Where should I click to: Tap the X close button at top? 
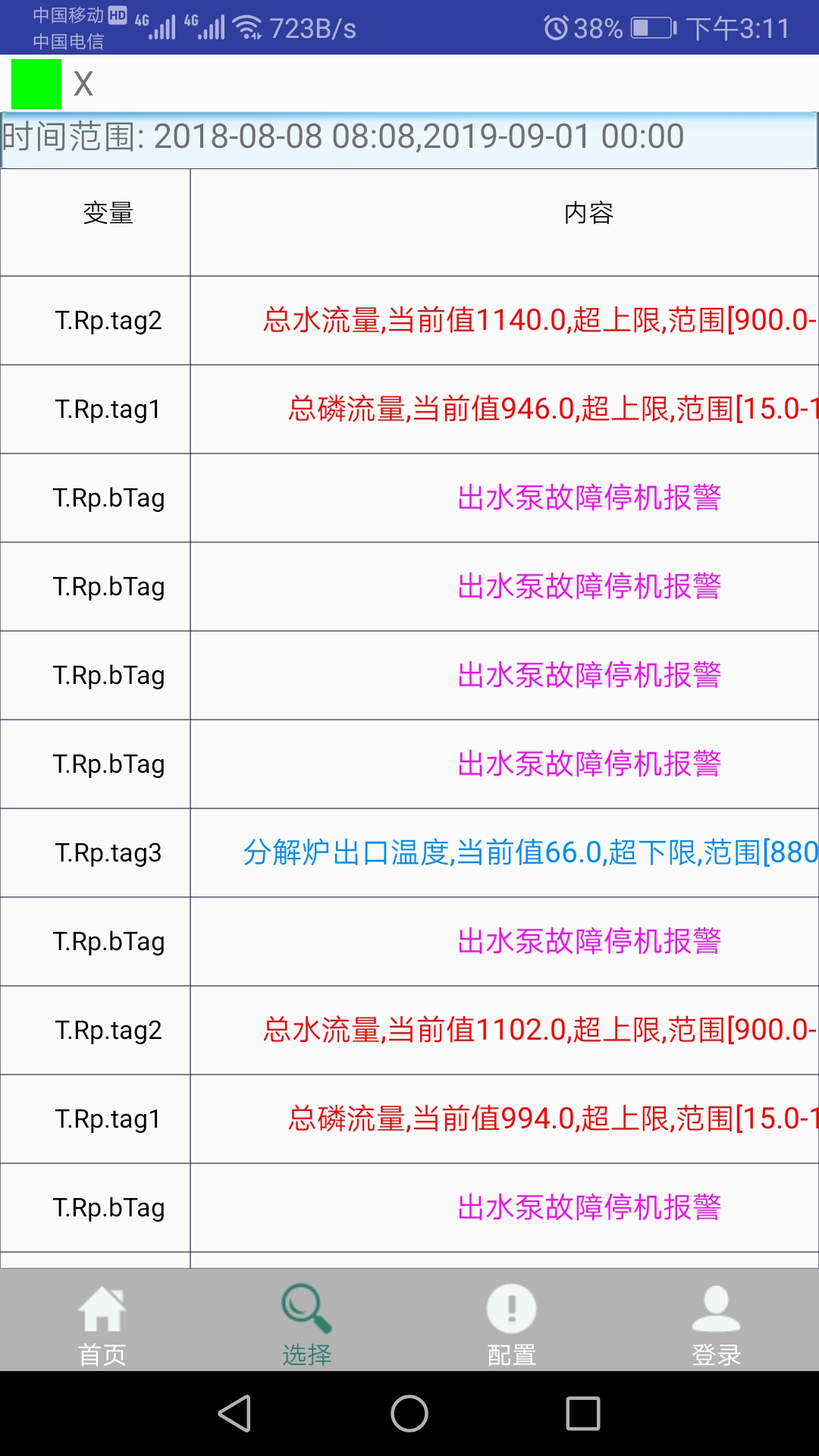(83, 83)
